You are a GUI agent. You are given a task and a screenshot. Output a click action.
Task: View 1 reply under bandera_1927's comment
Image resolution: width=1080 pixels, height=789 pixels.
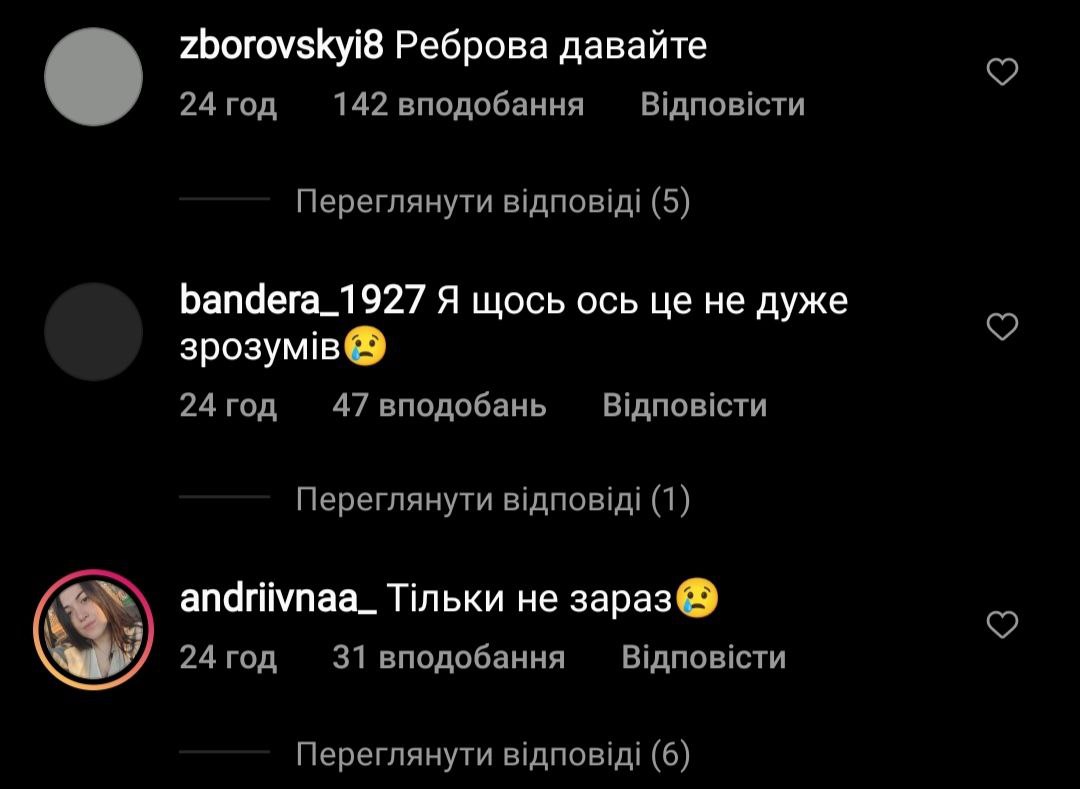pyautogui.click(x=493, y=499)
